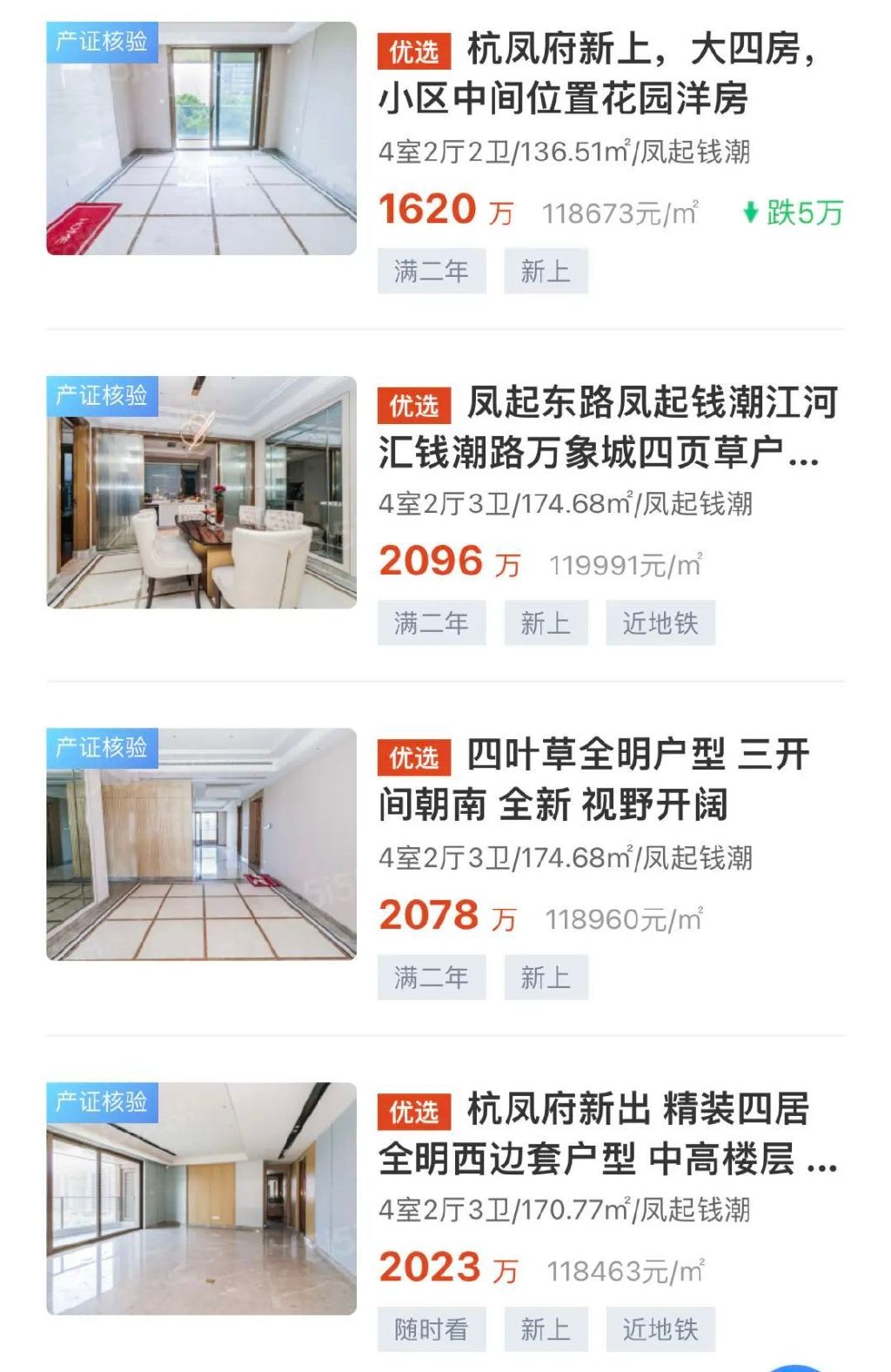Click the 产证核验 badge on the 凤起东路 listing
Viewport: 891px width, 1372px height.
click(x=104, y=395)
